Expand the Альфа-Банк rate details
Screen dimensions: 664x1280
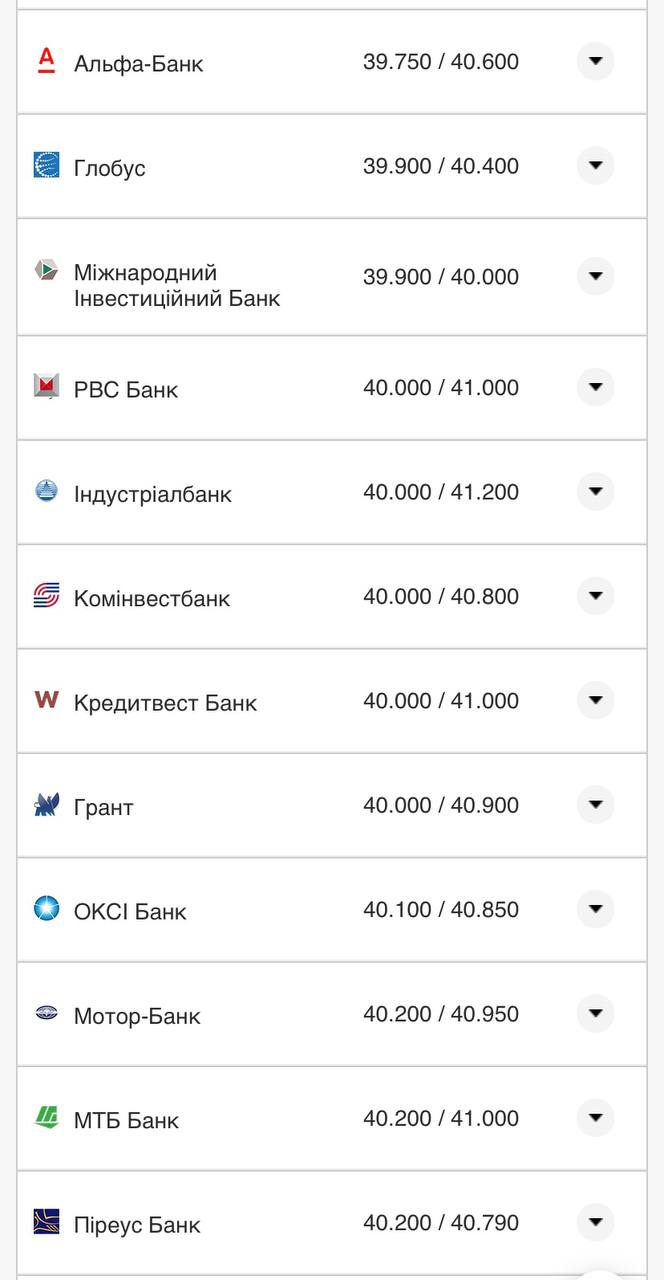coord(595,62)
